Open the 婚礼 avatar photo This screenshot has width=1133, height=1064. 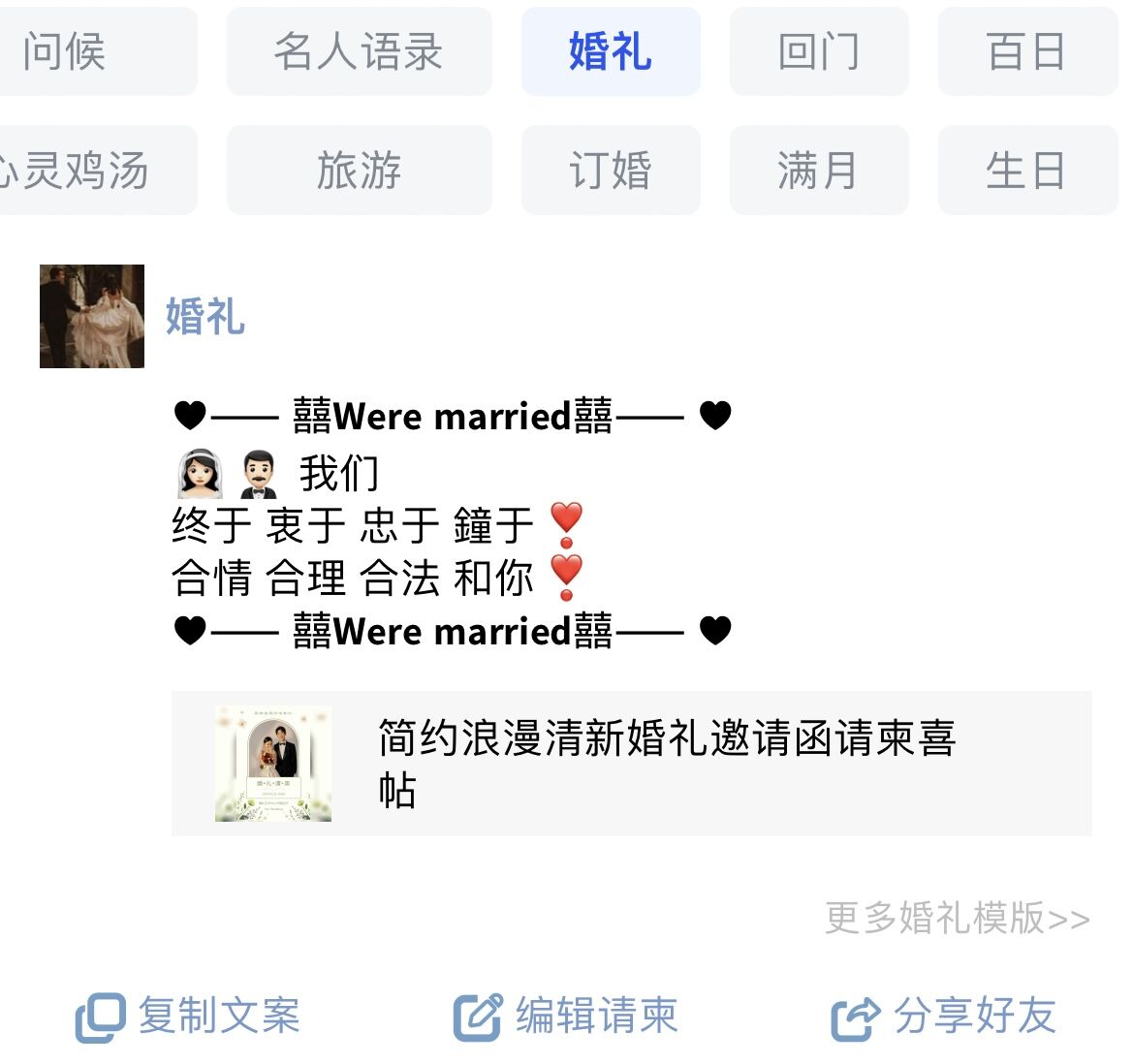[x=92, y=316]
